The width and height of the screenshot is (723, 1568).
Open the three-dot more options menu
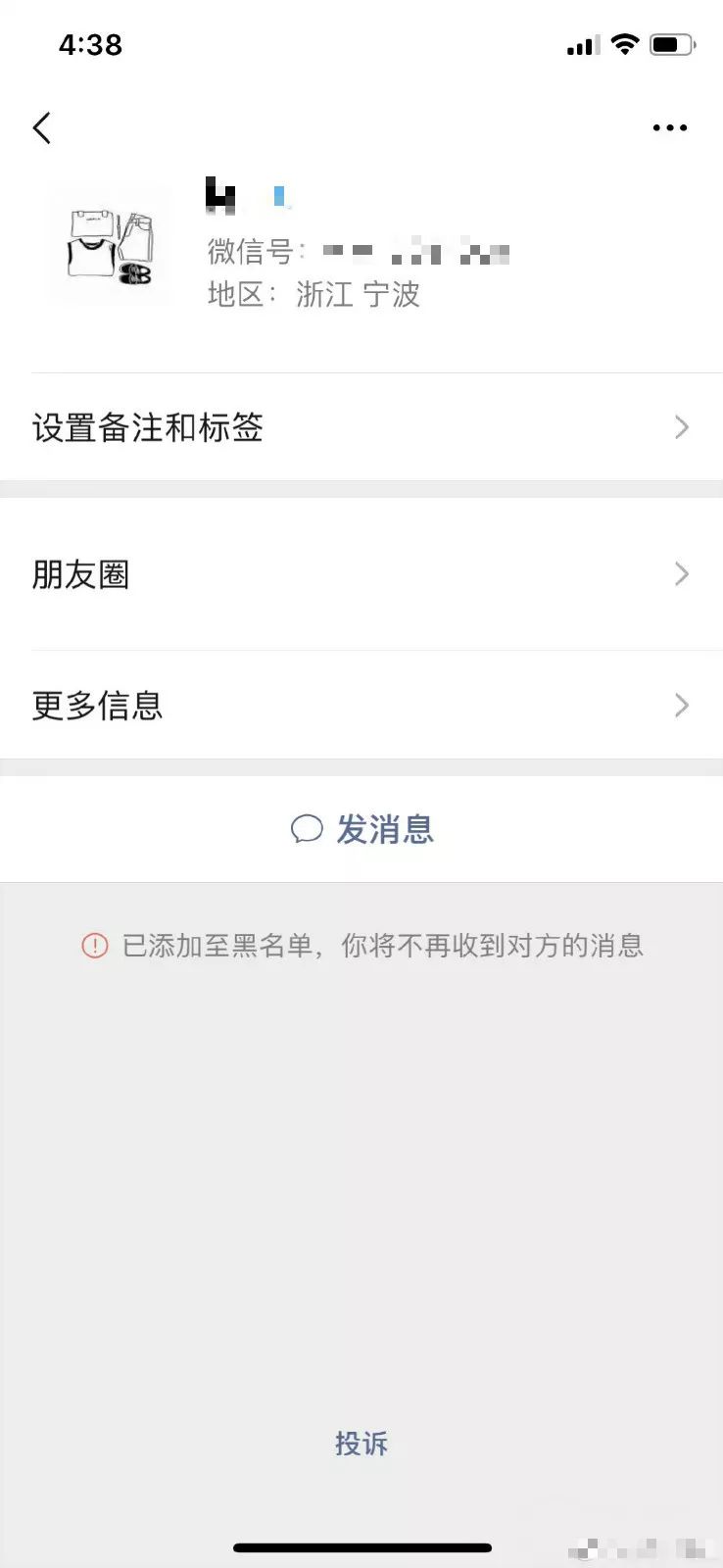tap(669, 127)
